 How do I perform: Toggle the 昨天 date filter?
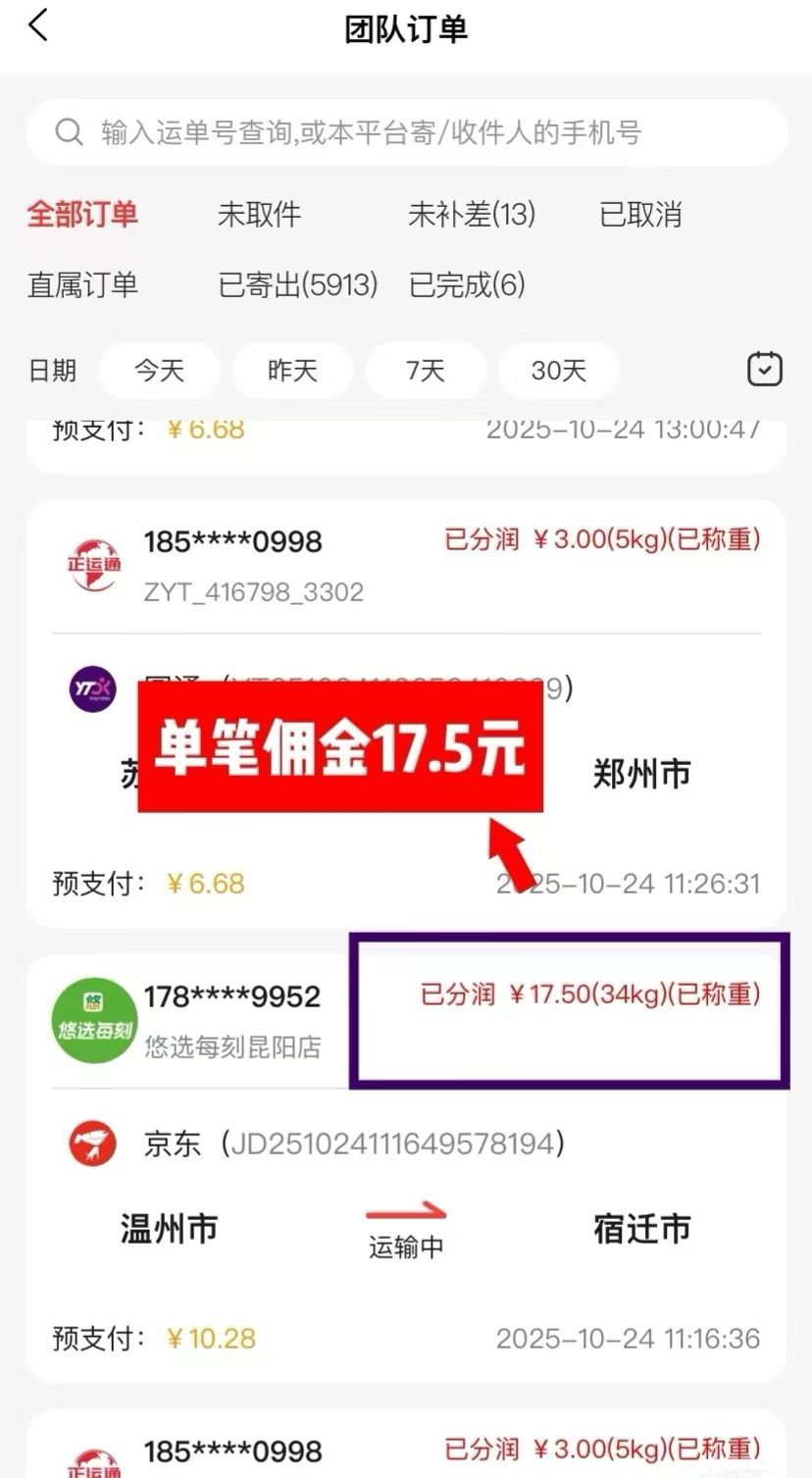[292, 371]
